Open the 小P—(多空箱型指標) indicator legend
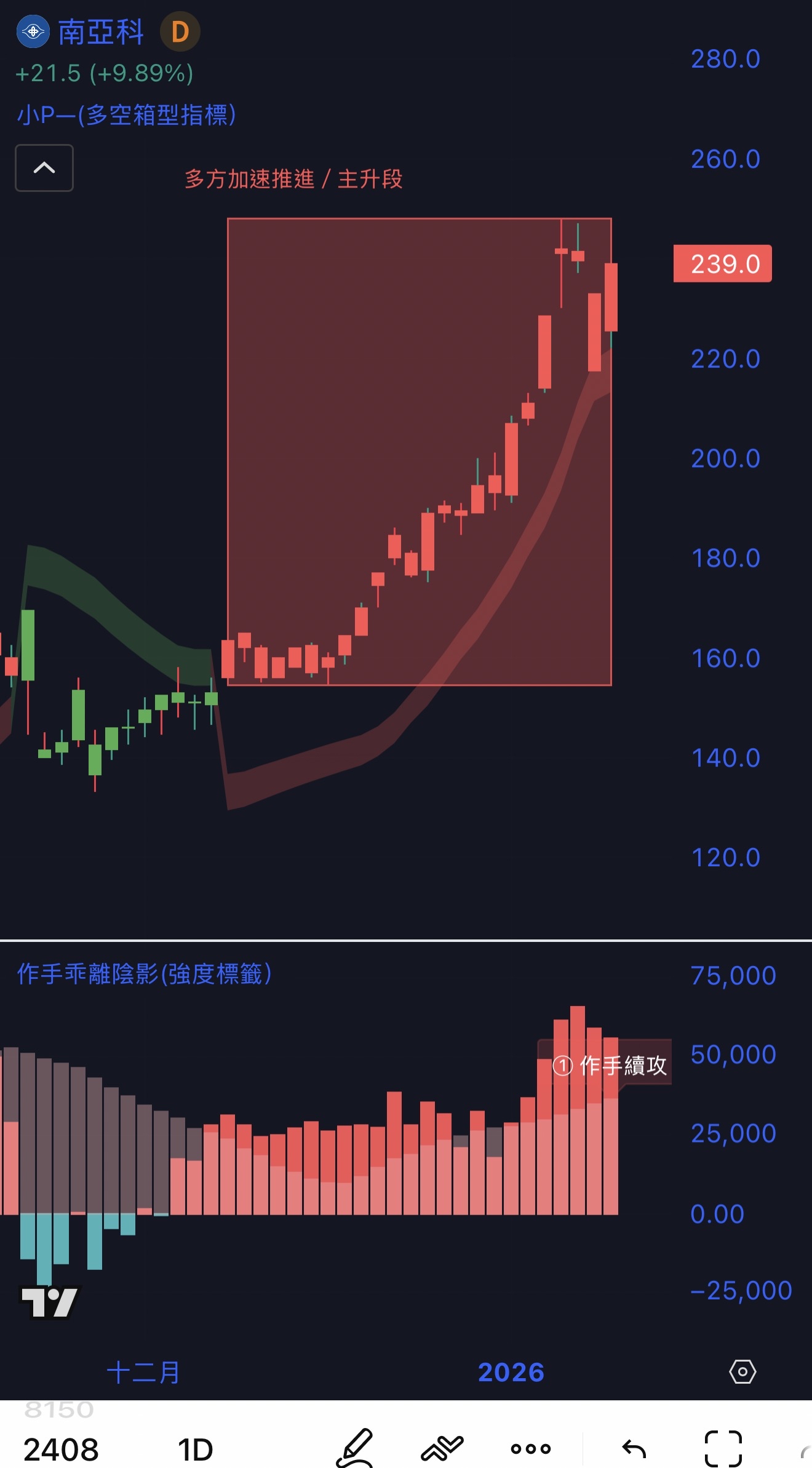The height and width of the screenshot is (1468, 812). [127, 115]
